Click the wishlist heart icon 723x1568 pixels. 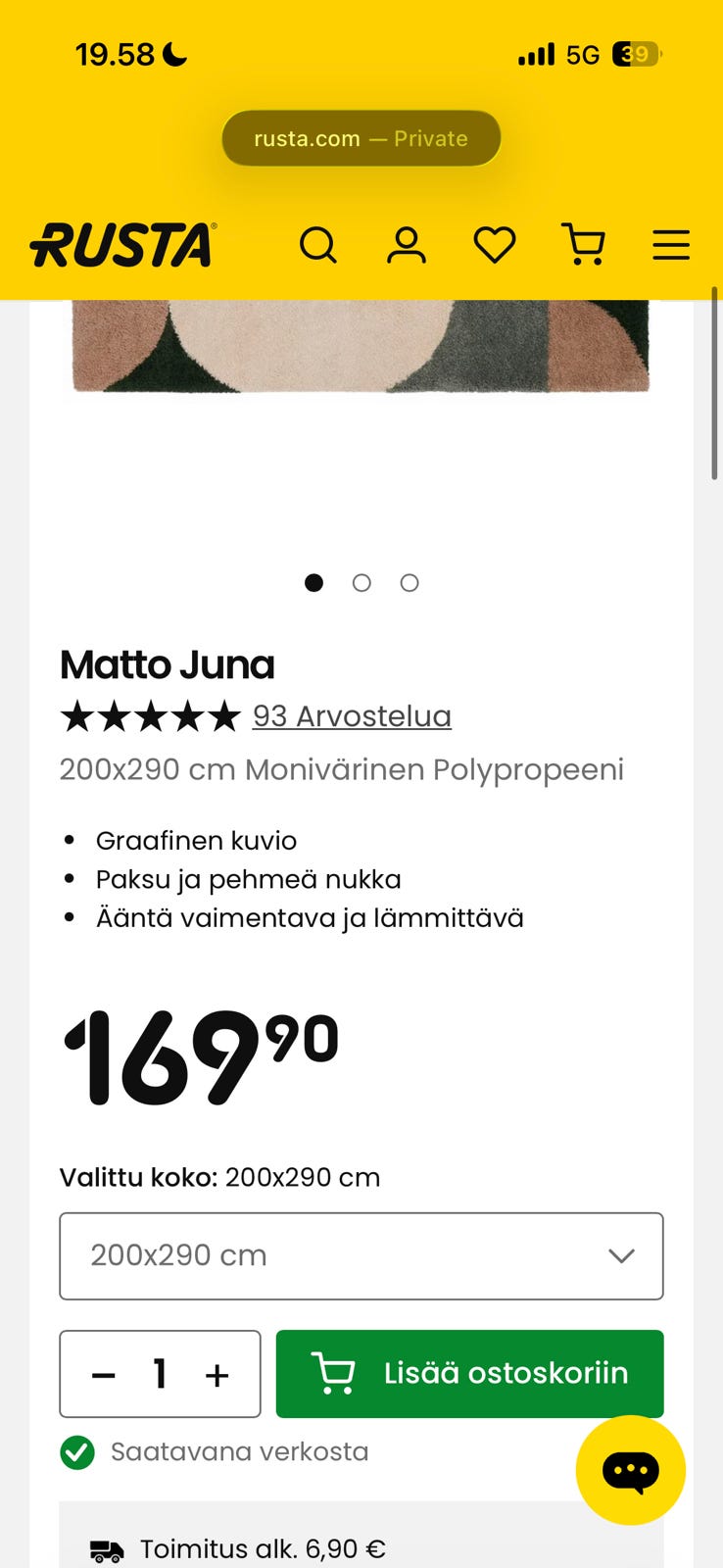pyautogui.click(x=495, y=245)
